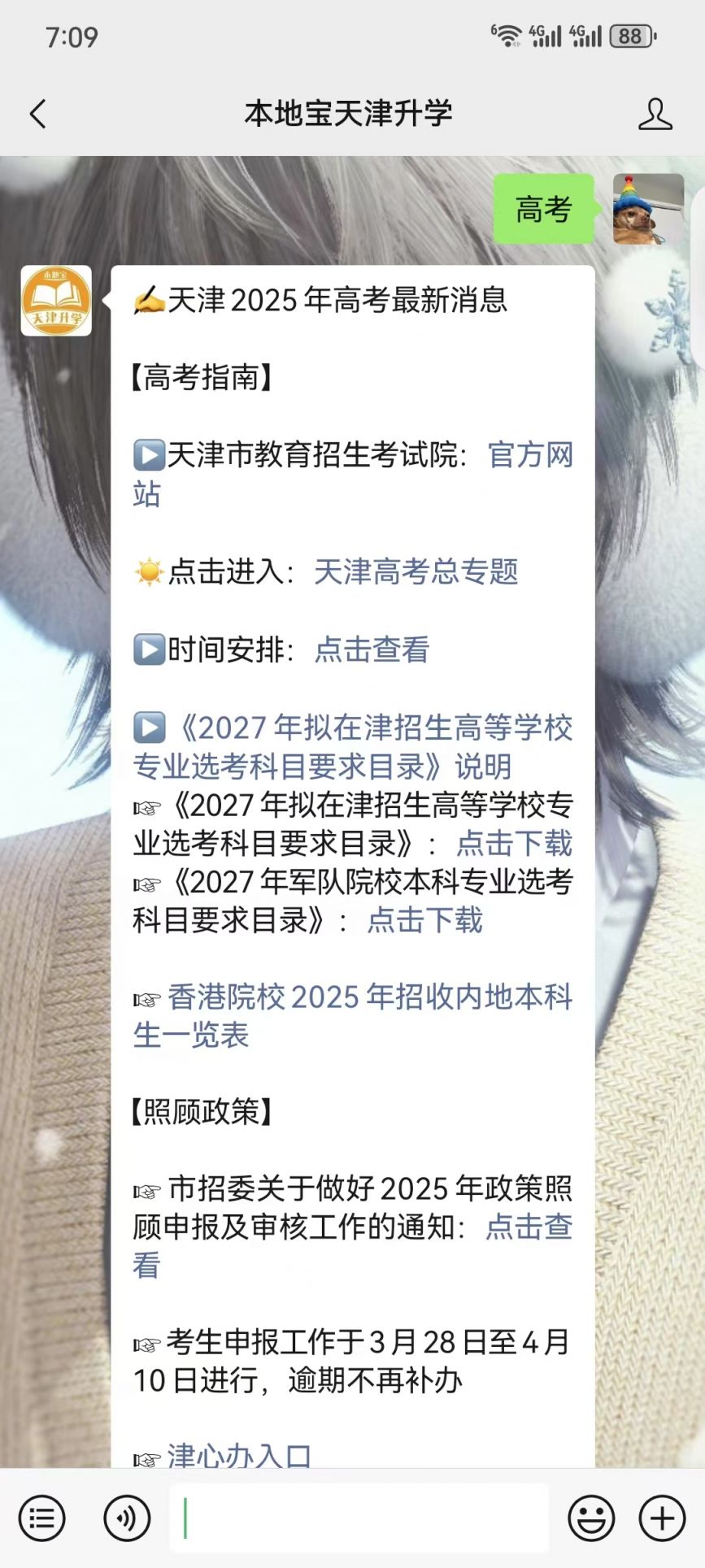
Task: Tap my dog avatar beside 高考 message
Action: click(x=648, y=209)
